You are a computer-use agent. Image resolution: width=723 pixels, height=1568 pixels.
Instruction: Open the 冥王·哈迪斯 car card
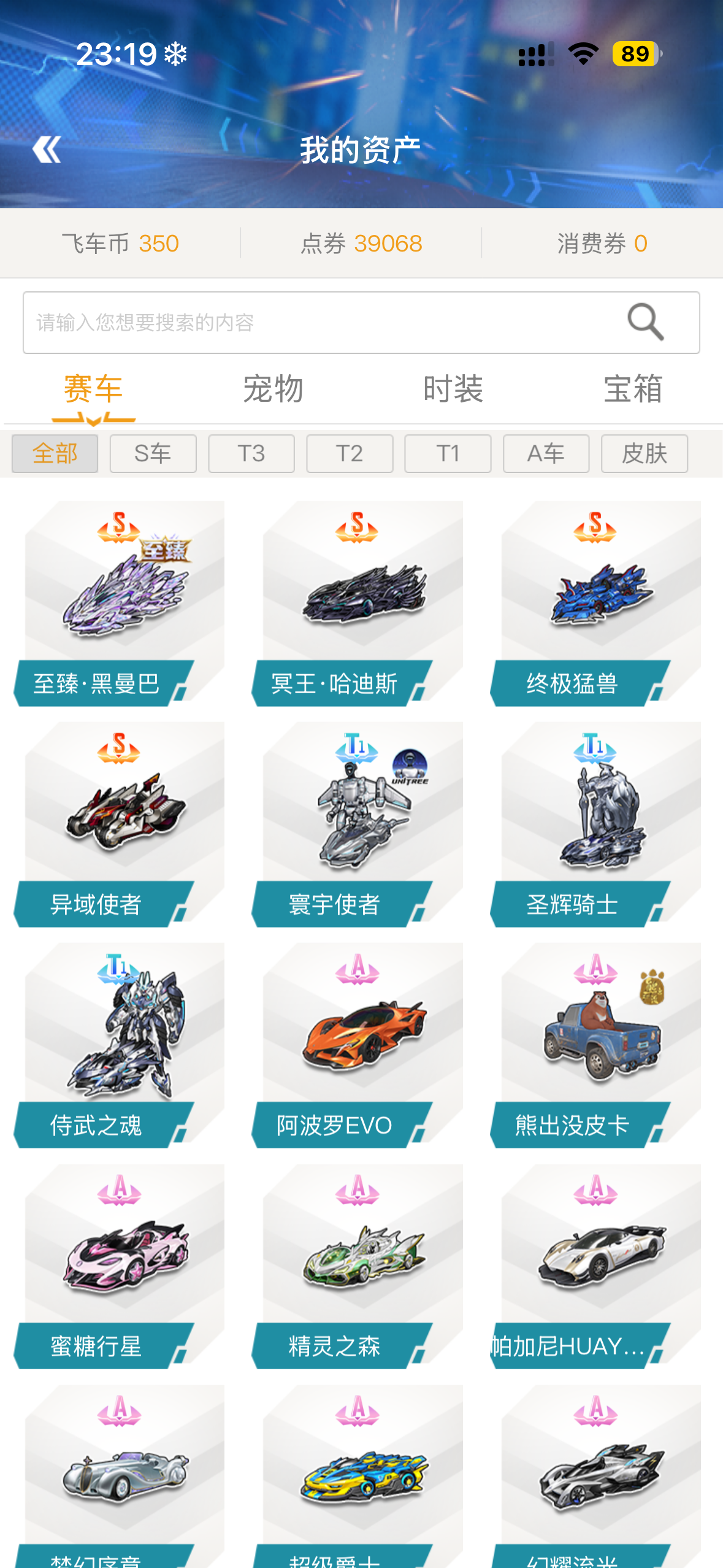357,604
